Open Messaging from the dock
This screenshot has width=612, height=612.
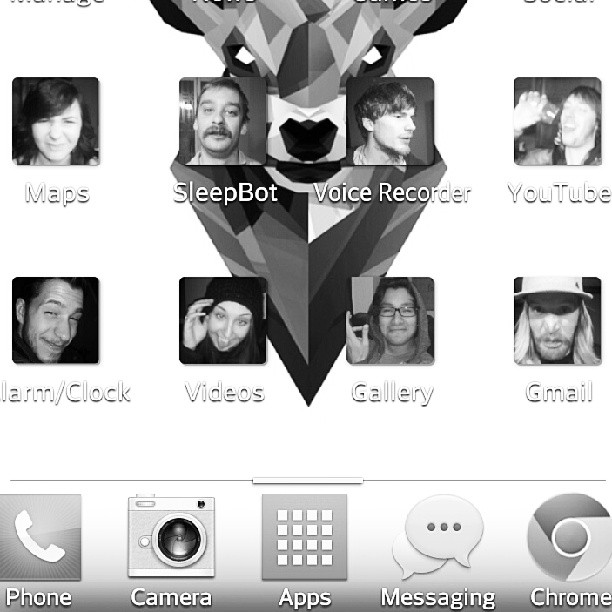click(x=438, y=540)
